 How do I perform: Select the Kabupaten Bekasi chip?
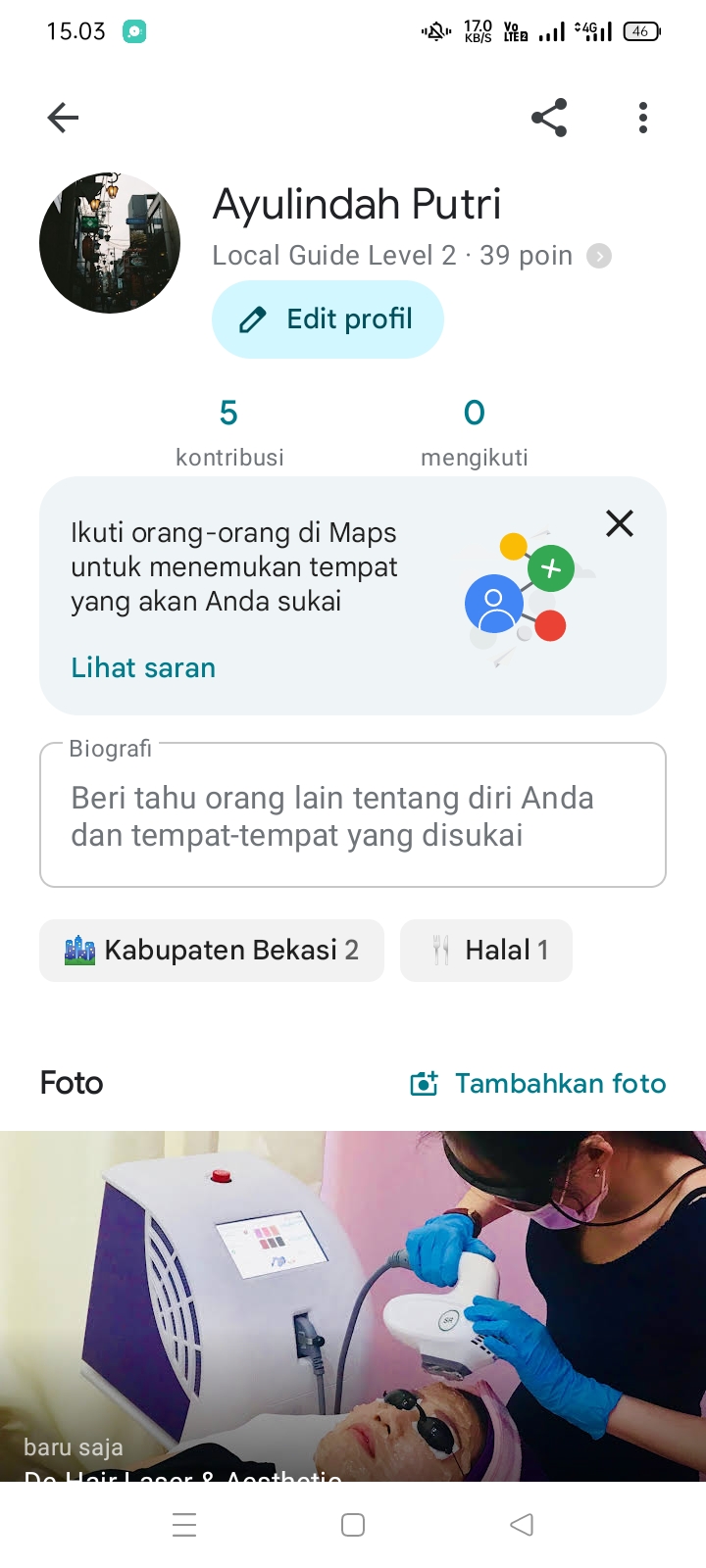click(x=212, y=951)
